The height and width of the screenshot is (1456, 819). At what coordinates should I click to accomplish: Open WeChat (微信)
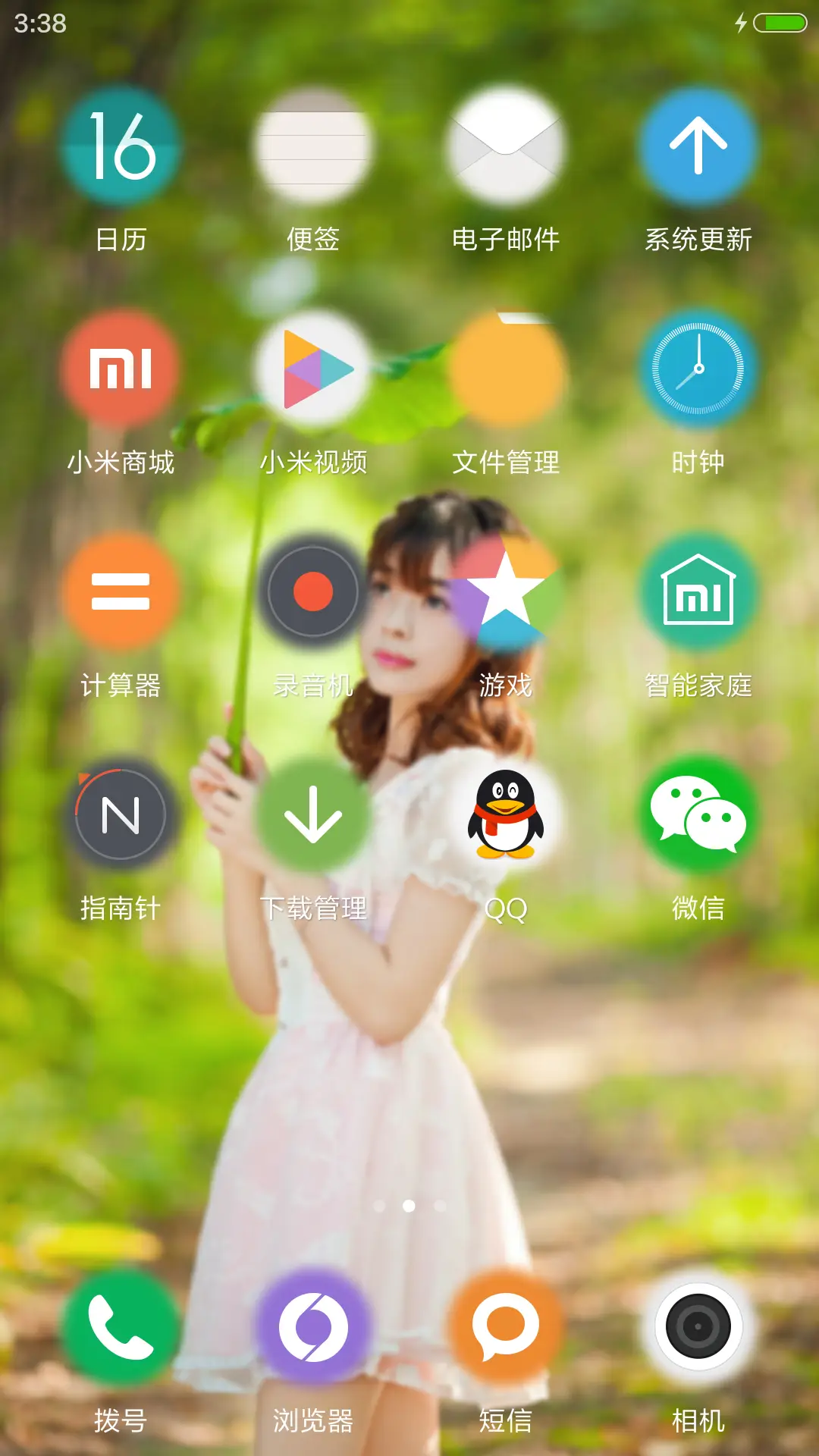[698, 813]
